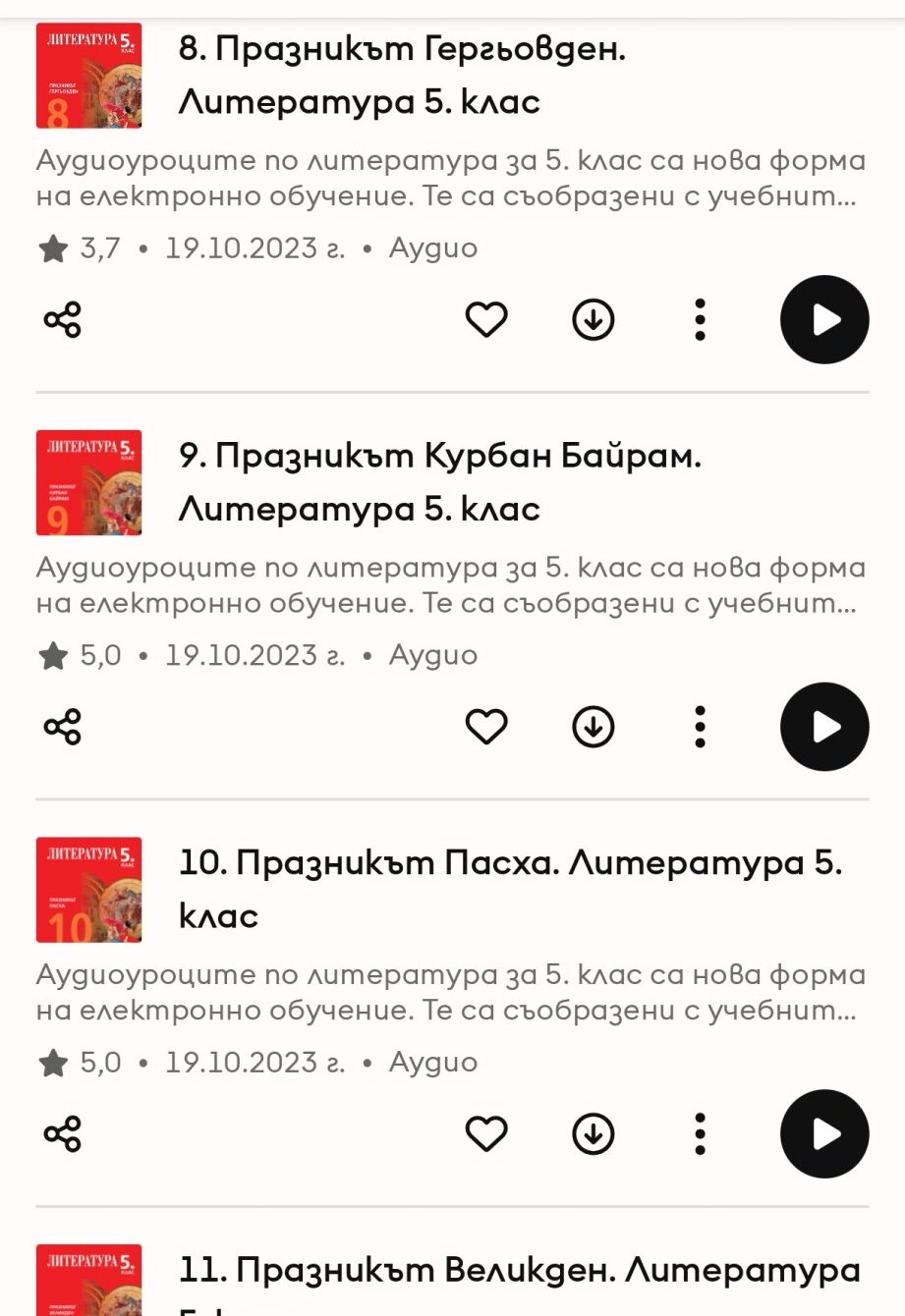Share episode 10 Празникът Пасха
The width and height of the screenshot is (905, 1316).
pyautogui.click(x=63, y=1134)
